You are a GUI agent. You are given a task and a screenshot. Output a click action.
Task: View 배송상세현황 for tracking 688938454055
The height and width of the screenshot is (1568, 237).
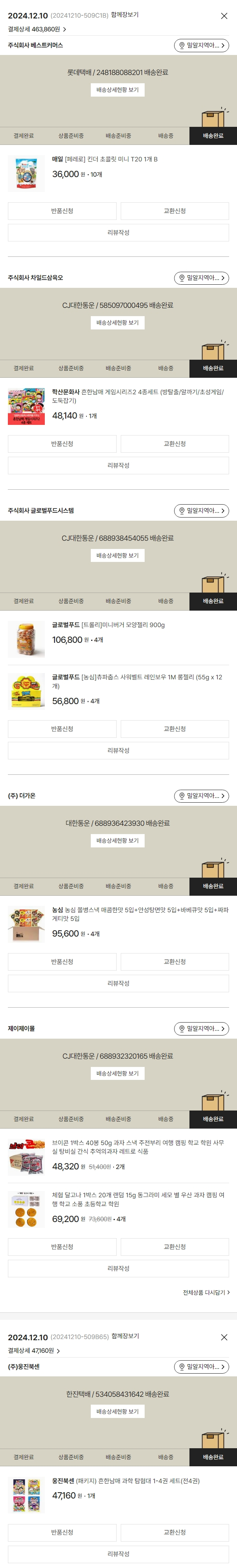tap(118, 555)
